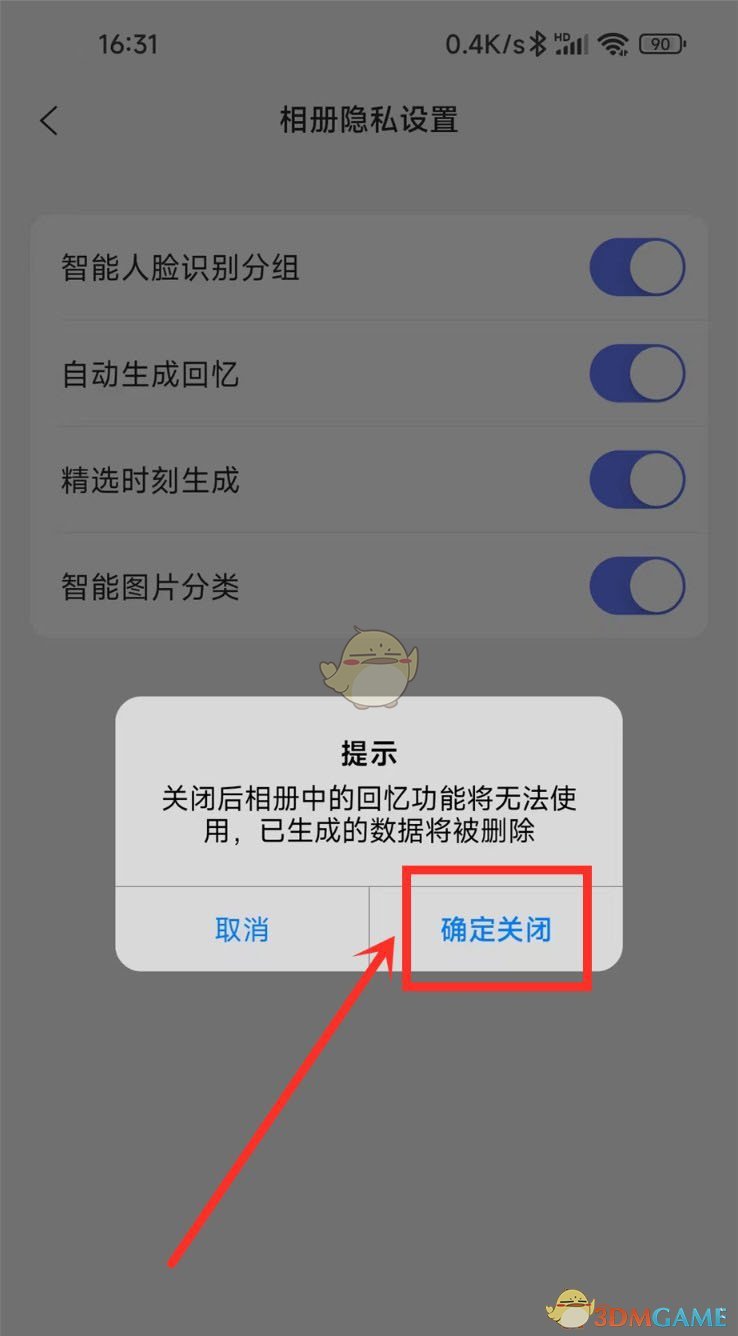Screen dimensions: 738x1336
Task: Toggle 精选时刻生成 switch
Action: (637, 480)
